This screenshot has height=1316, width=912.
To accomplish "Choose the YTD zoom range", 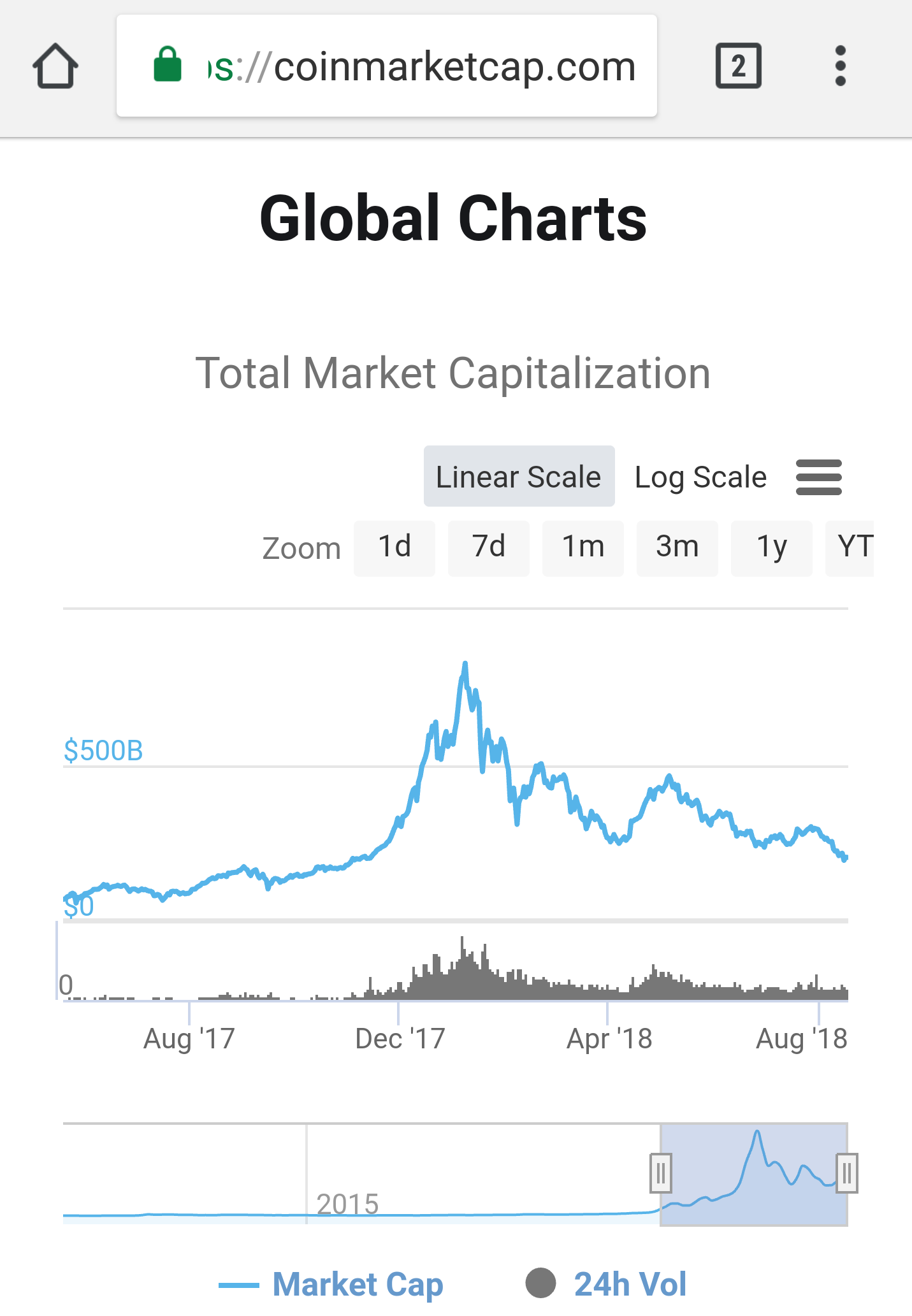I will point(851,548).
